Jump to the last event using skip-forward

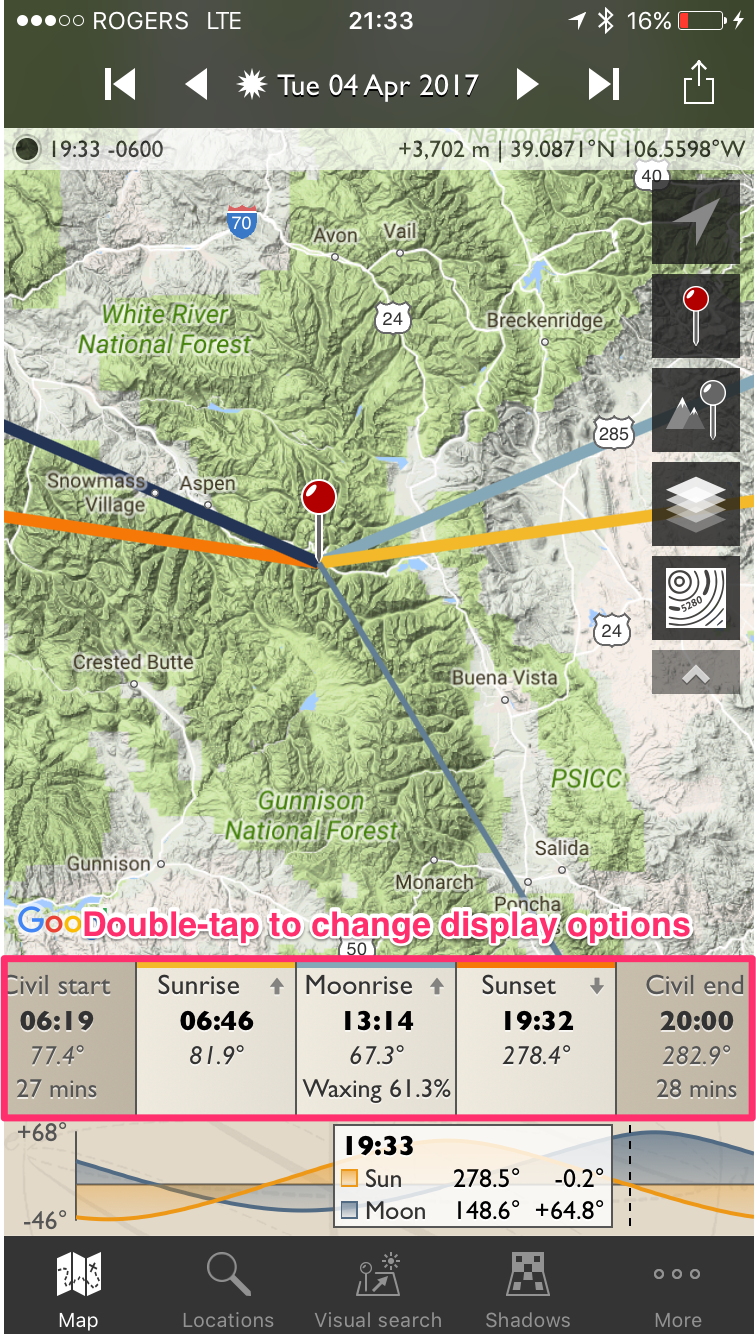(x=604, y=84)
